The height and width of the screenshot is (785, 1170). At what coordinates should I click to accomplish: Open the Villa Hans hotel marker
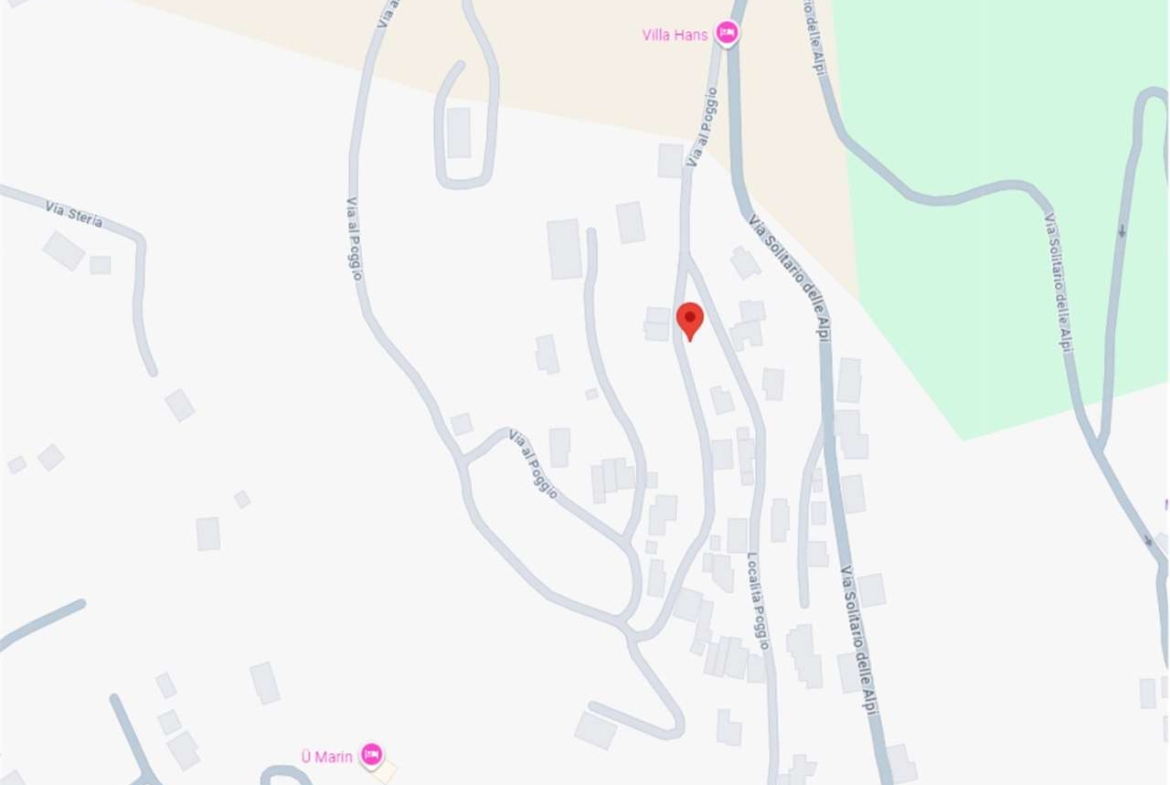point(727,34)
